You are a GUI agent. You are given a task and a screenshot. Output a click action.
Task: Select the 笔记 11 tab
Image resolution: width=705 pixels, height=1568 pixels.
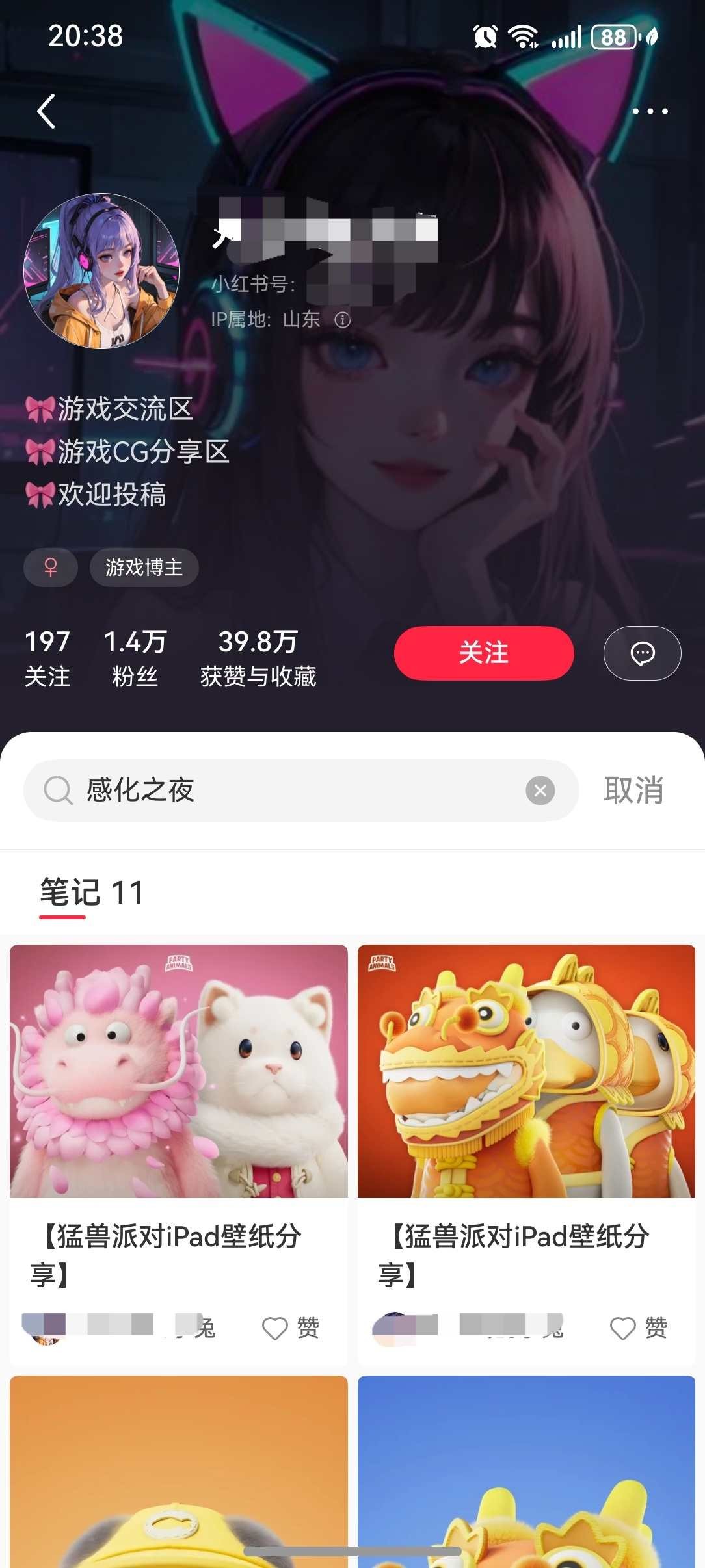coord(91,893)
